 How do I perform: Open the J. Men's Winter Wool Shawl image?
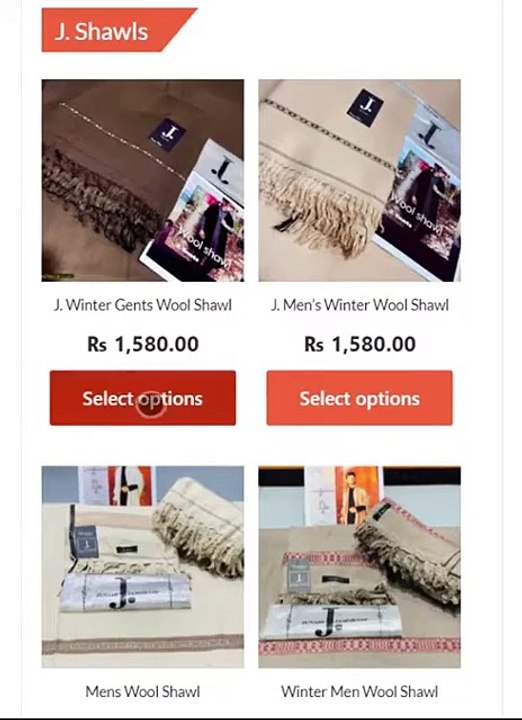359,180
